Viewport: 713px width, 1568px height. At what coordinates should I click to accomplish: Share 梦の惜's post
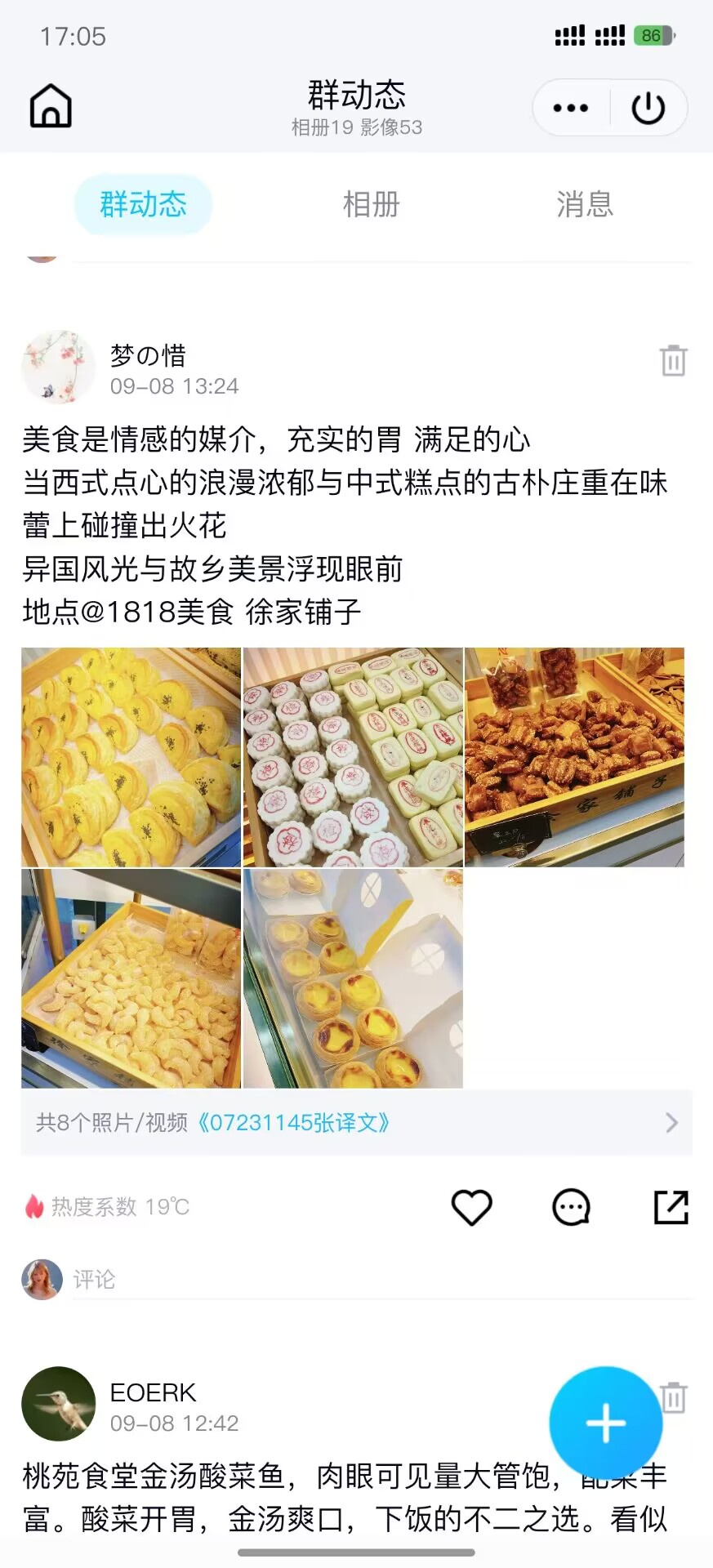(671, 1207)
